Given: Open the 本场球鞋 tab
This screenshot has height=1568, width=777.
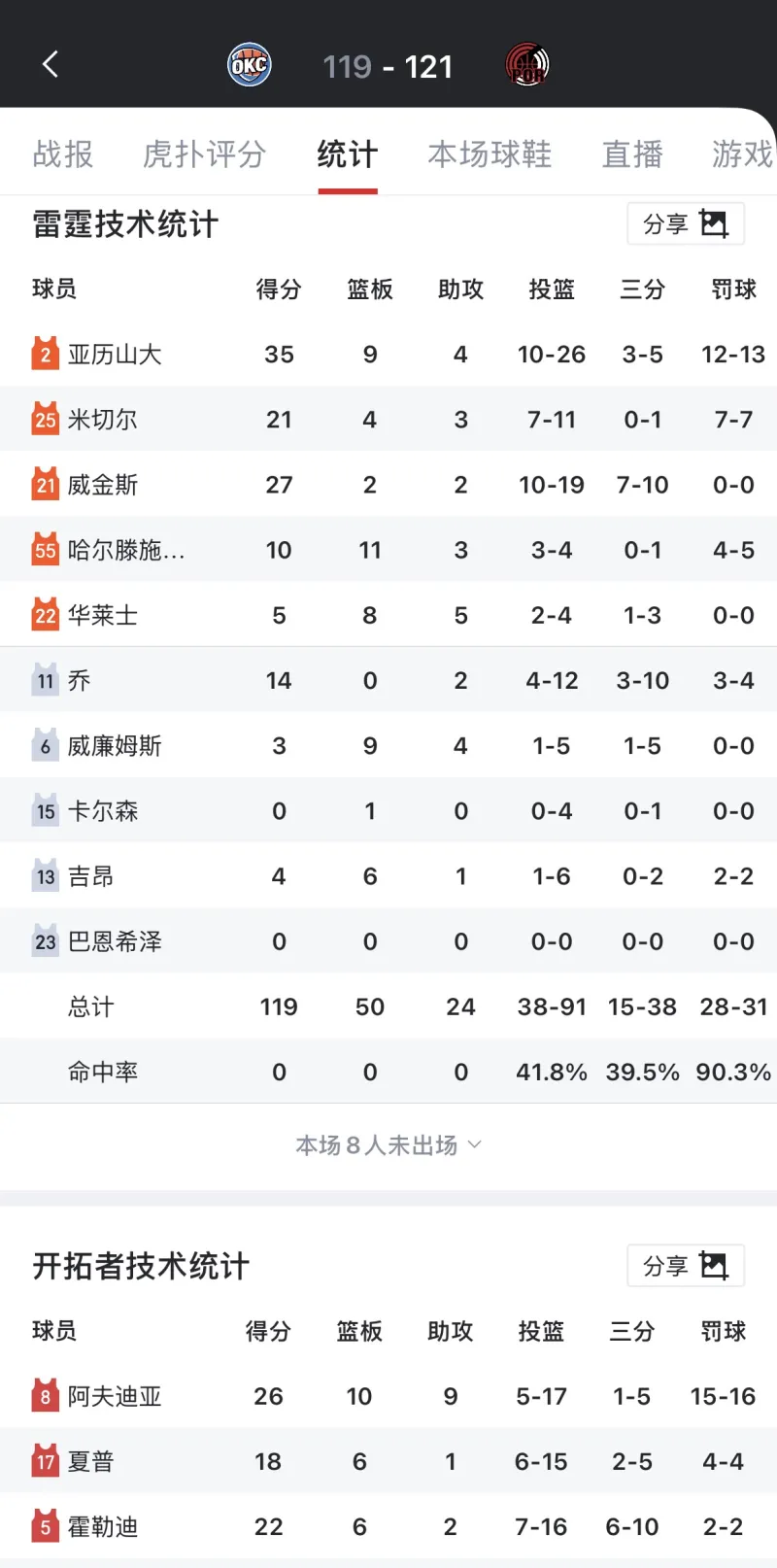Looking at the screenshot, I should (490, 154).
